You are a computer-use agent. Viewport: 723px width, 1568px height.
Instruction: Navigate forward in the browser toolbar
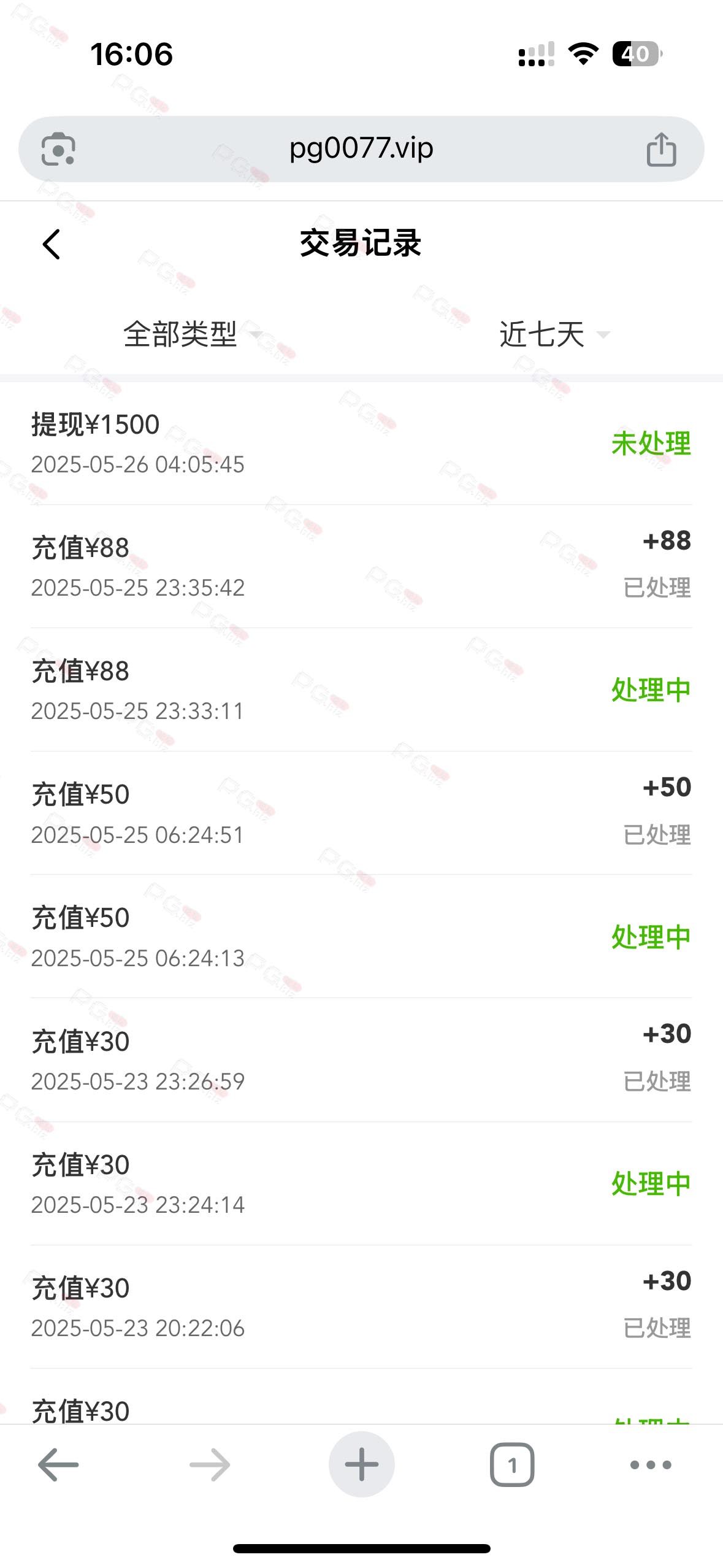tap(210, 1465)
